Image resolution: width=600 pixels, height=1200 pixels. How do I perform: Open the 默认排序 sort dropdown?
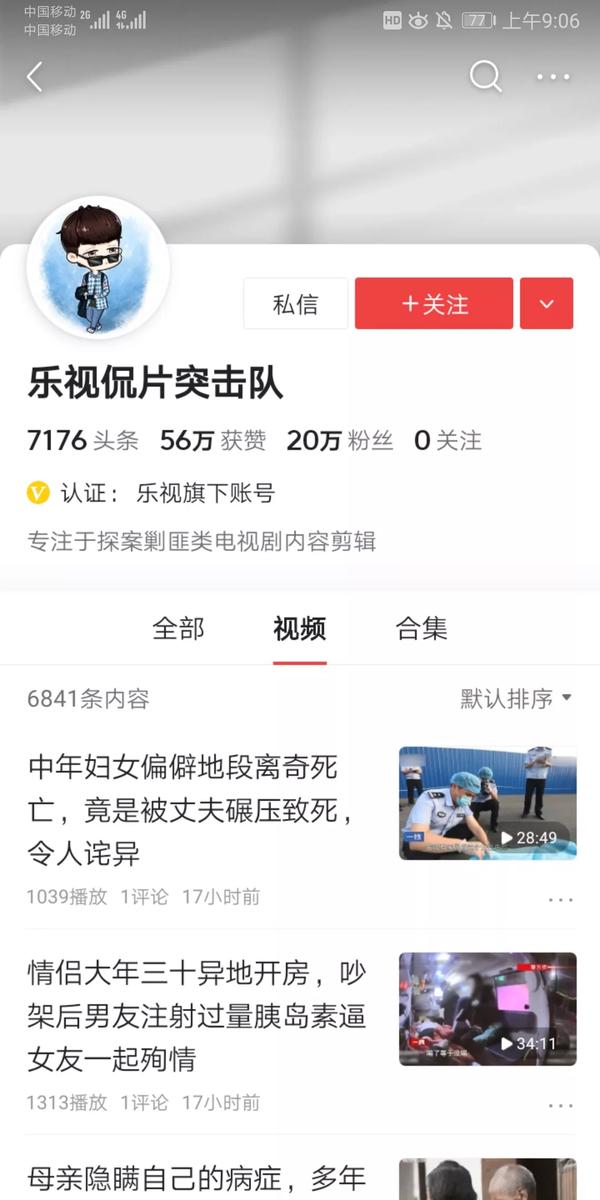(515, 699)
